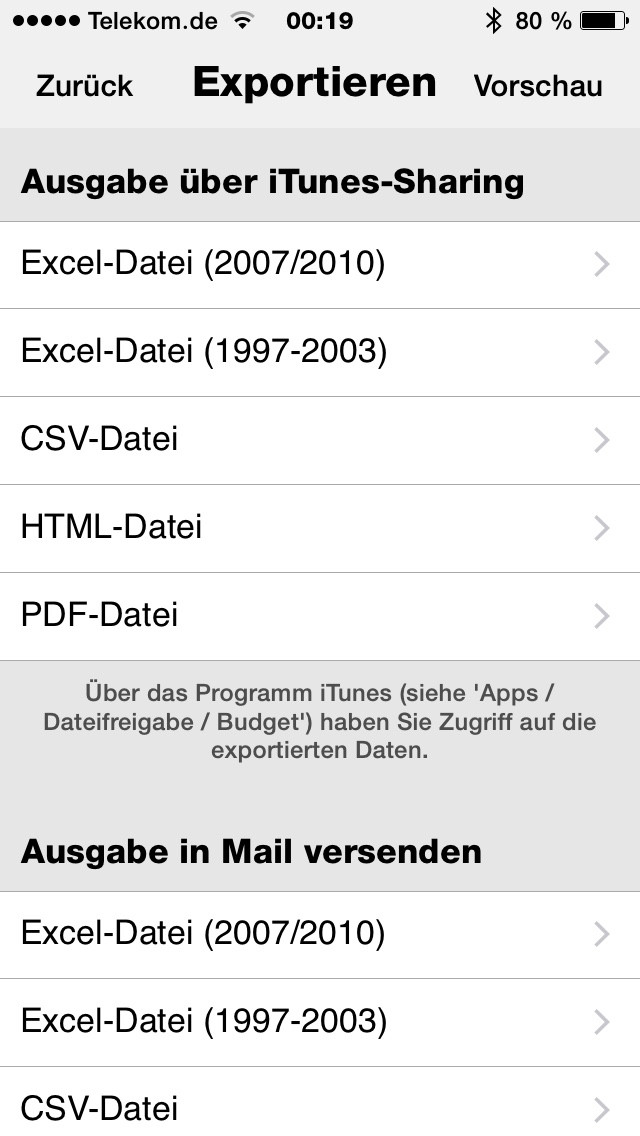
Task: Go back with the Zurück button
Action: (84, 85)
